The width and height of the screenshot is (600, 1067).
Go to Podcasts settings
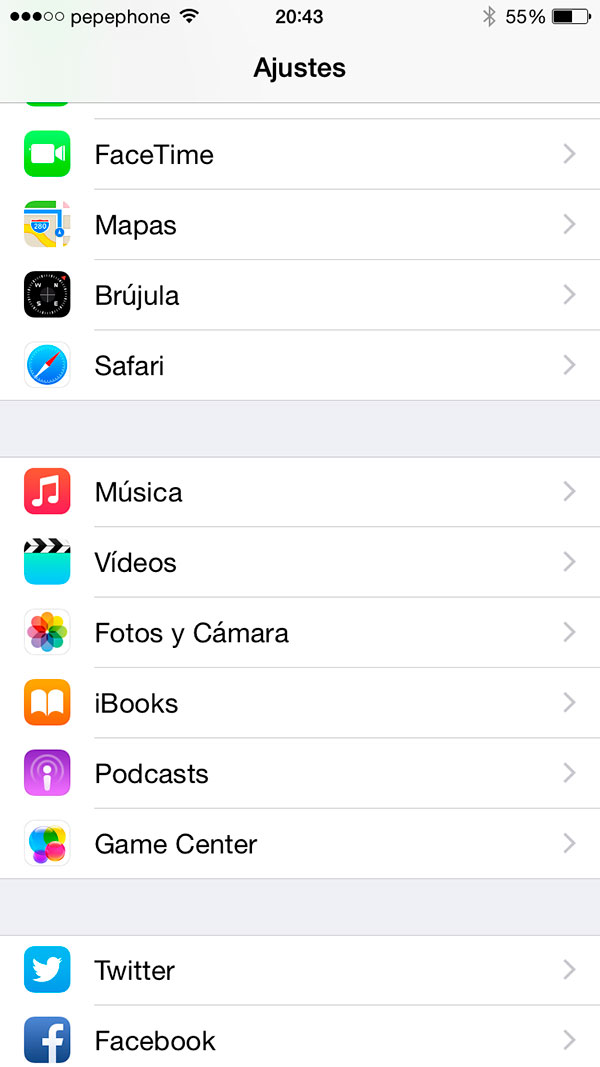tap(300, 773)
